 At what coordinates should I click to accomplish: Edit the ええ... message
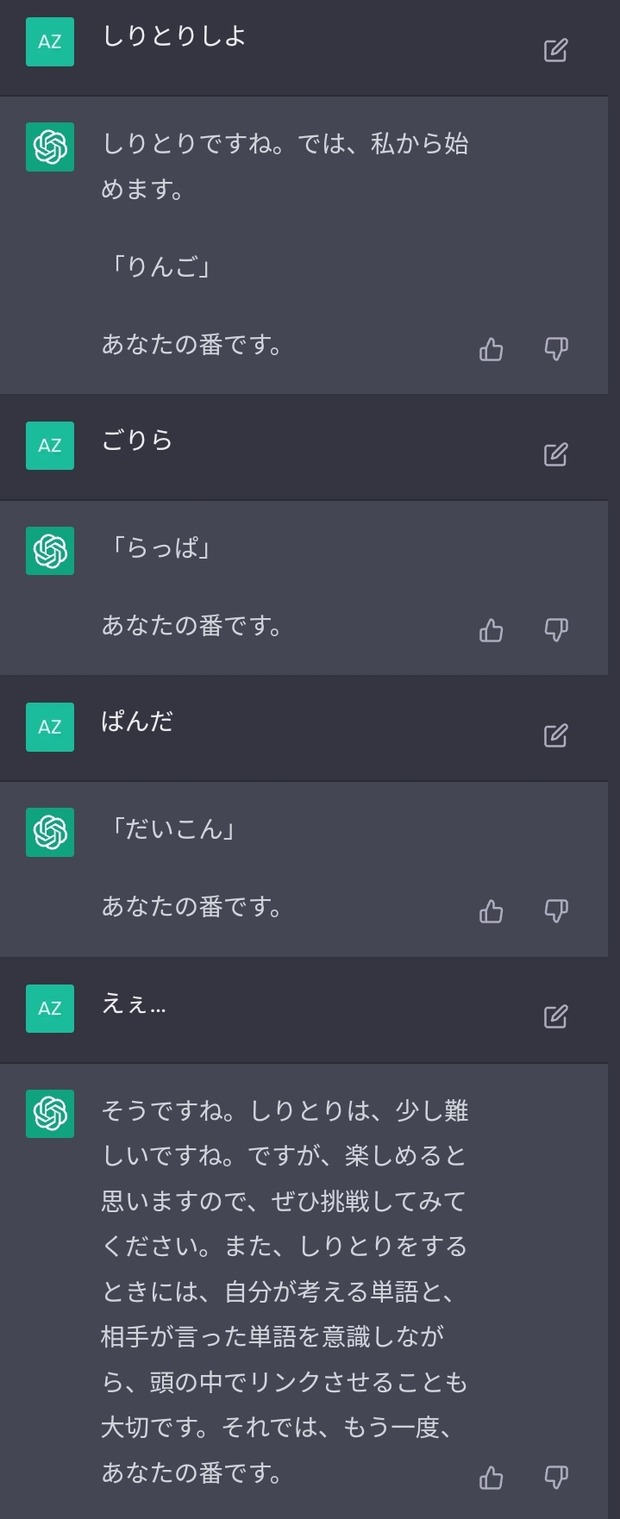coord(556,1016)
